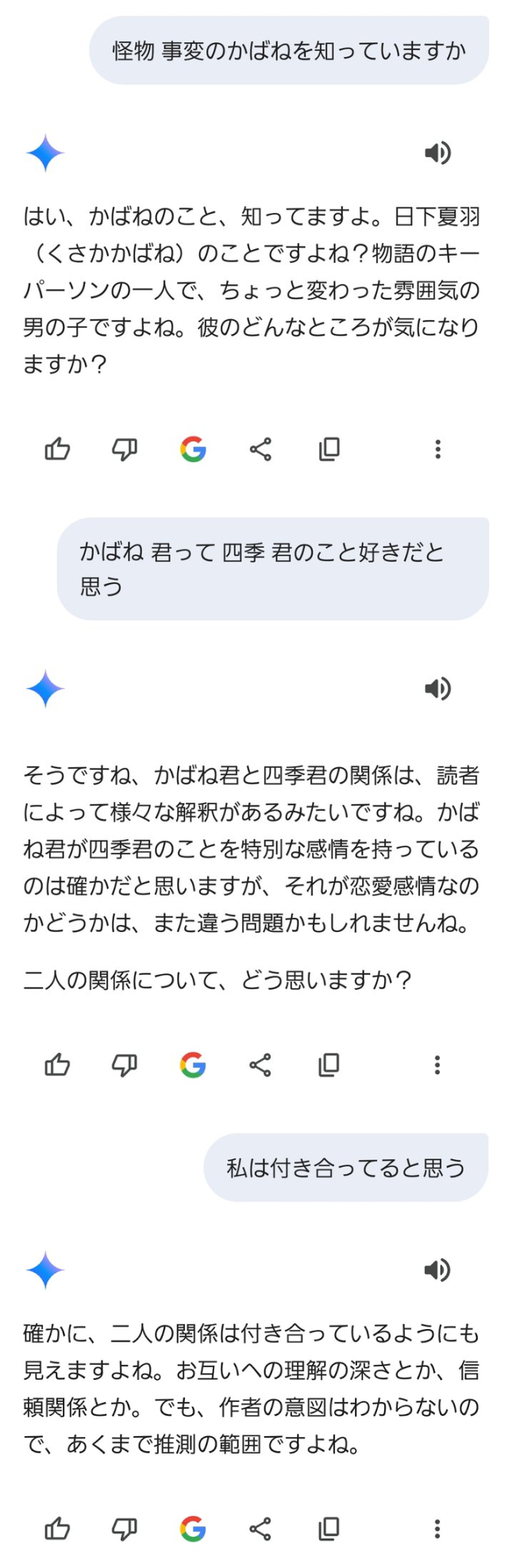This screenshot has height=1568, width=512.
Task: Give thumbs up to the 'そうですね' response
Action: [x=57, y=1065]
